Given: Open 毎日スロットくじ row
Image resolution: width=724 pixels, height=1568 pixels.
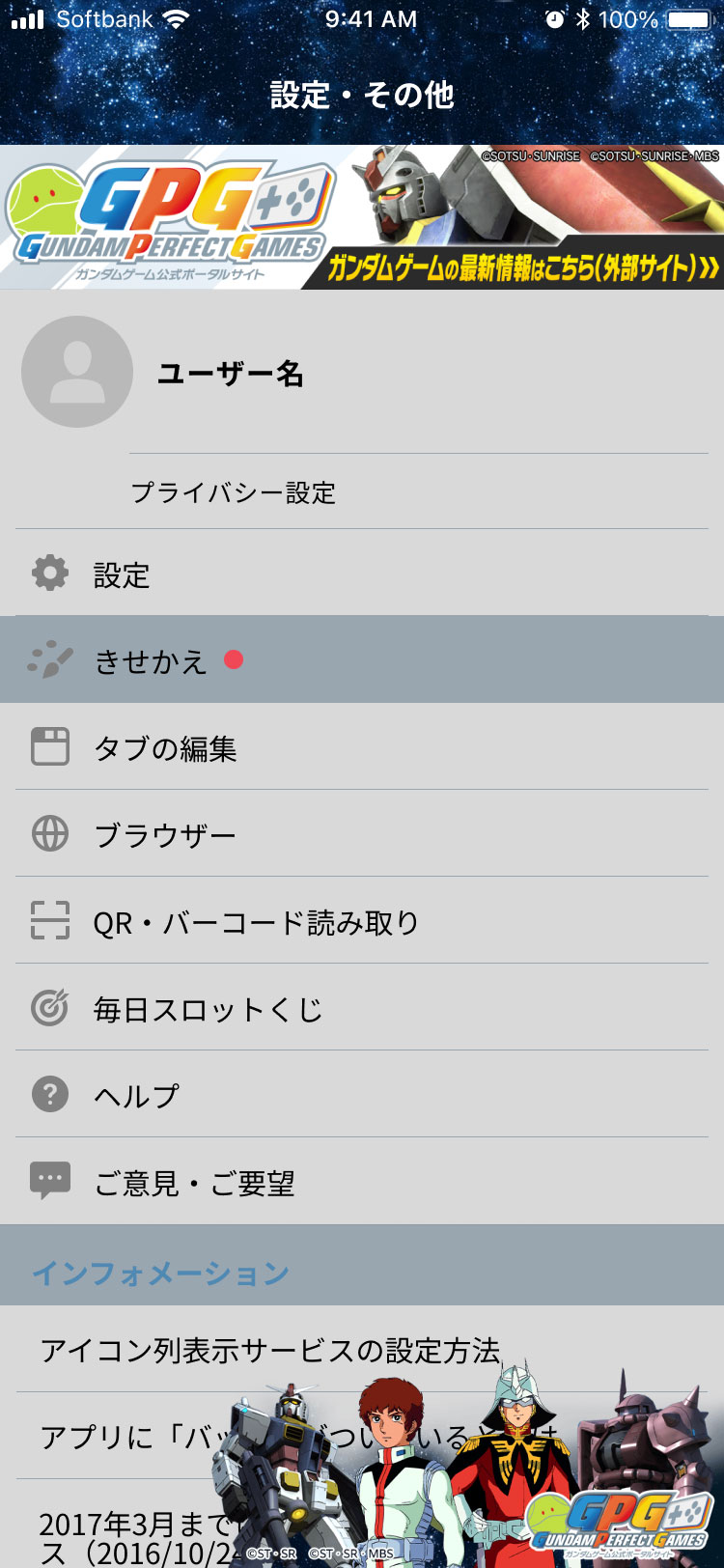Looking at the screenshot, I should (362, 1007).
